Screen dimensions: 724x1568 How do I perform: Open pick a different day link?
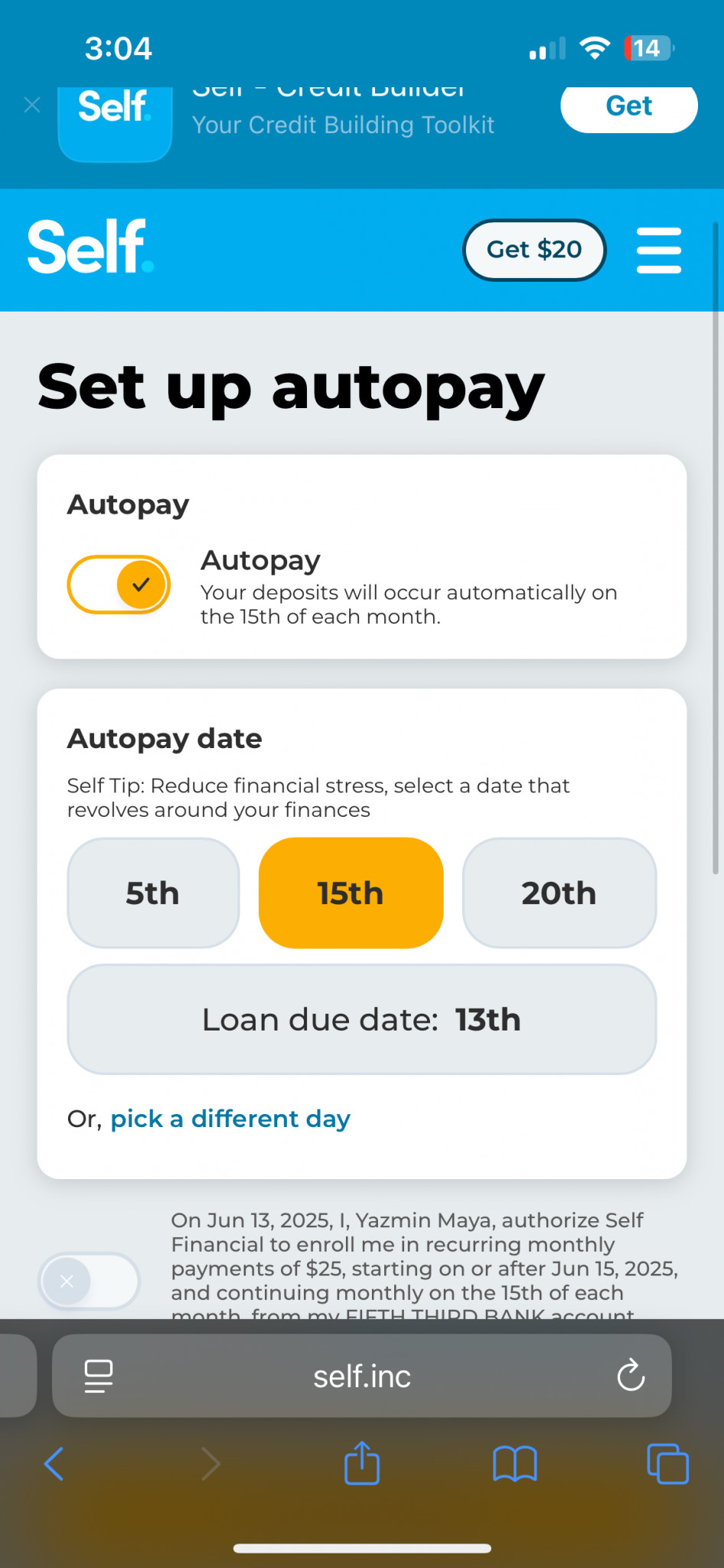pos(230,1119)
